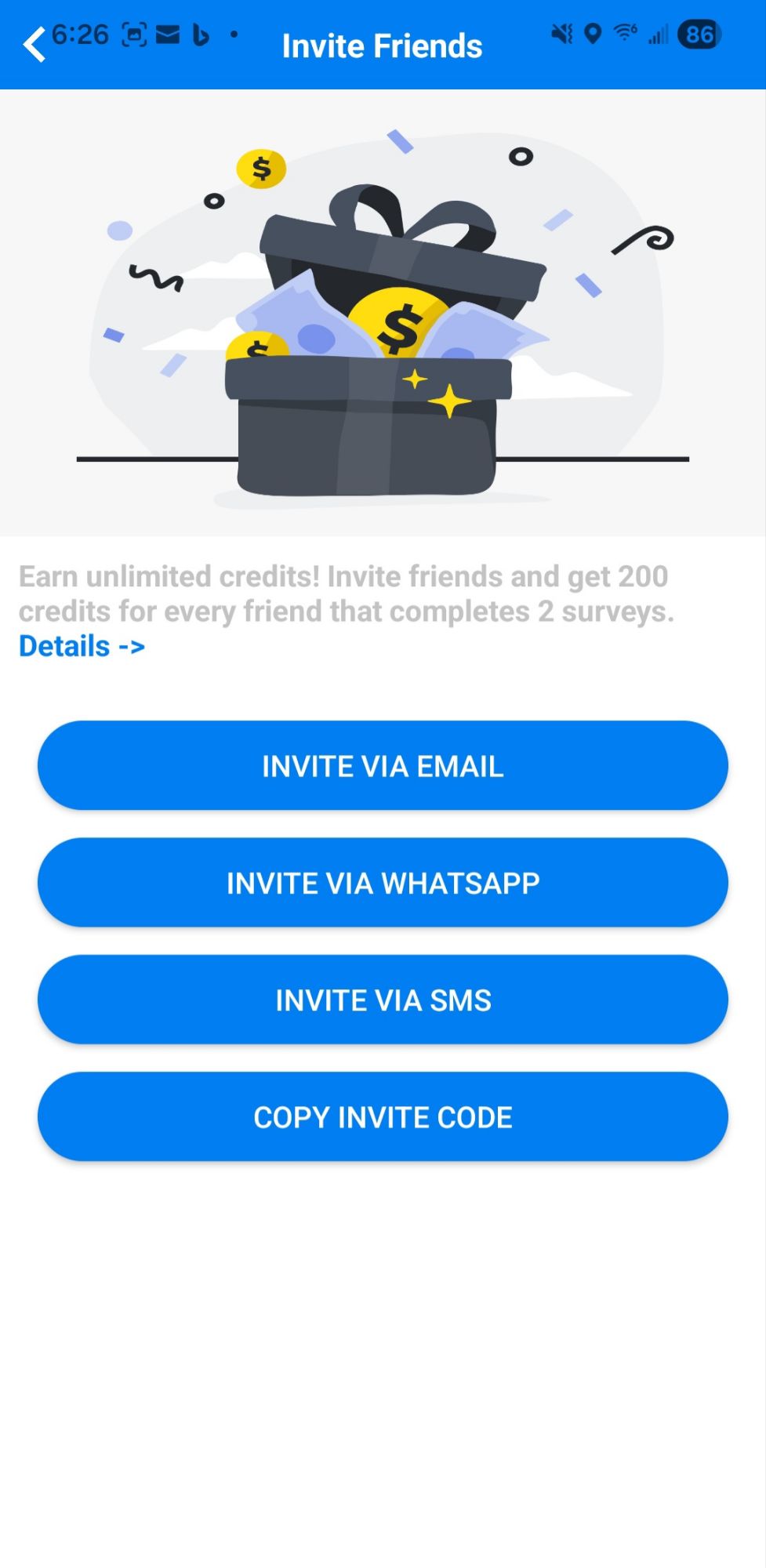Tap the battery indicator showing 86
Screen dimensions: 766x1568
[x=696, y=34]
